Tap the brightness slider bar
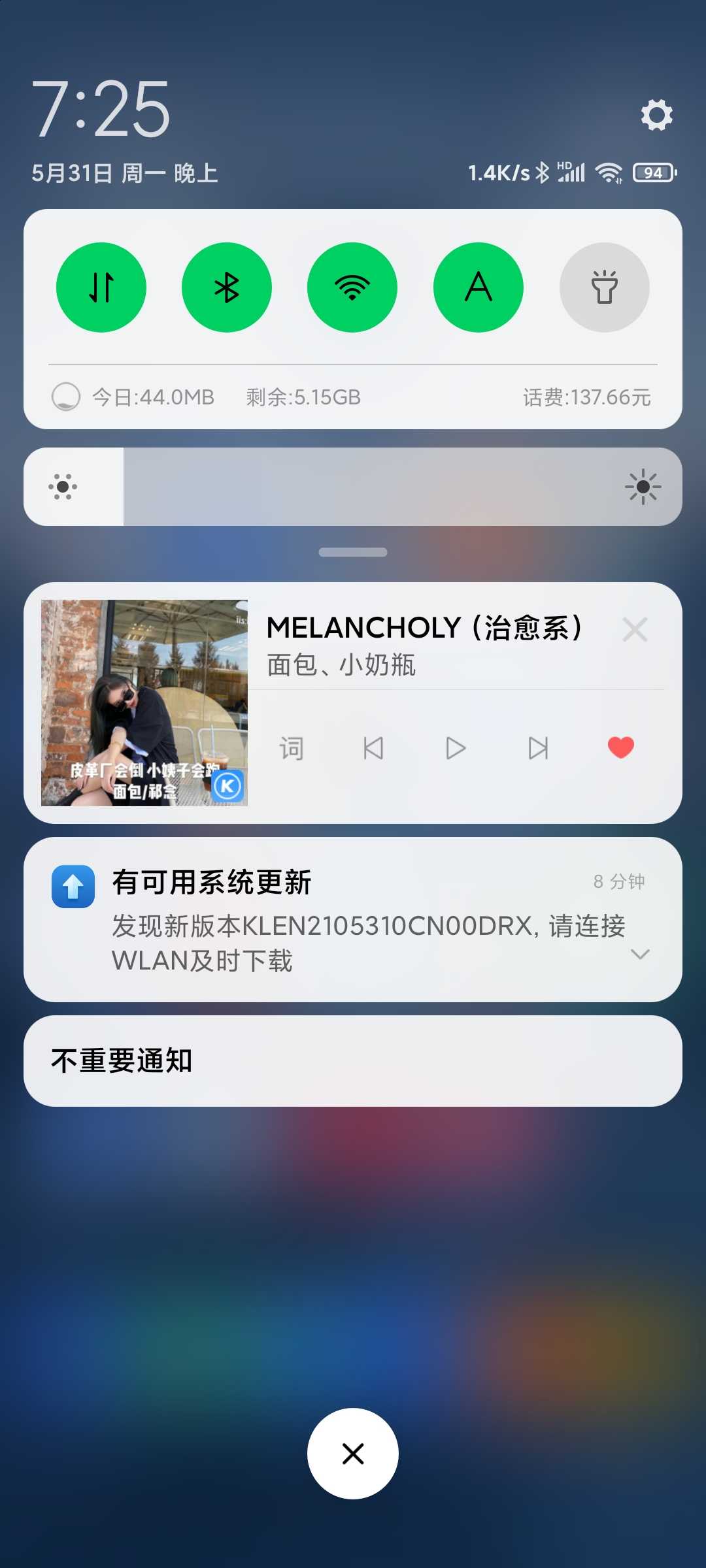 [353, 487]
